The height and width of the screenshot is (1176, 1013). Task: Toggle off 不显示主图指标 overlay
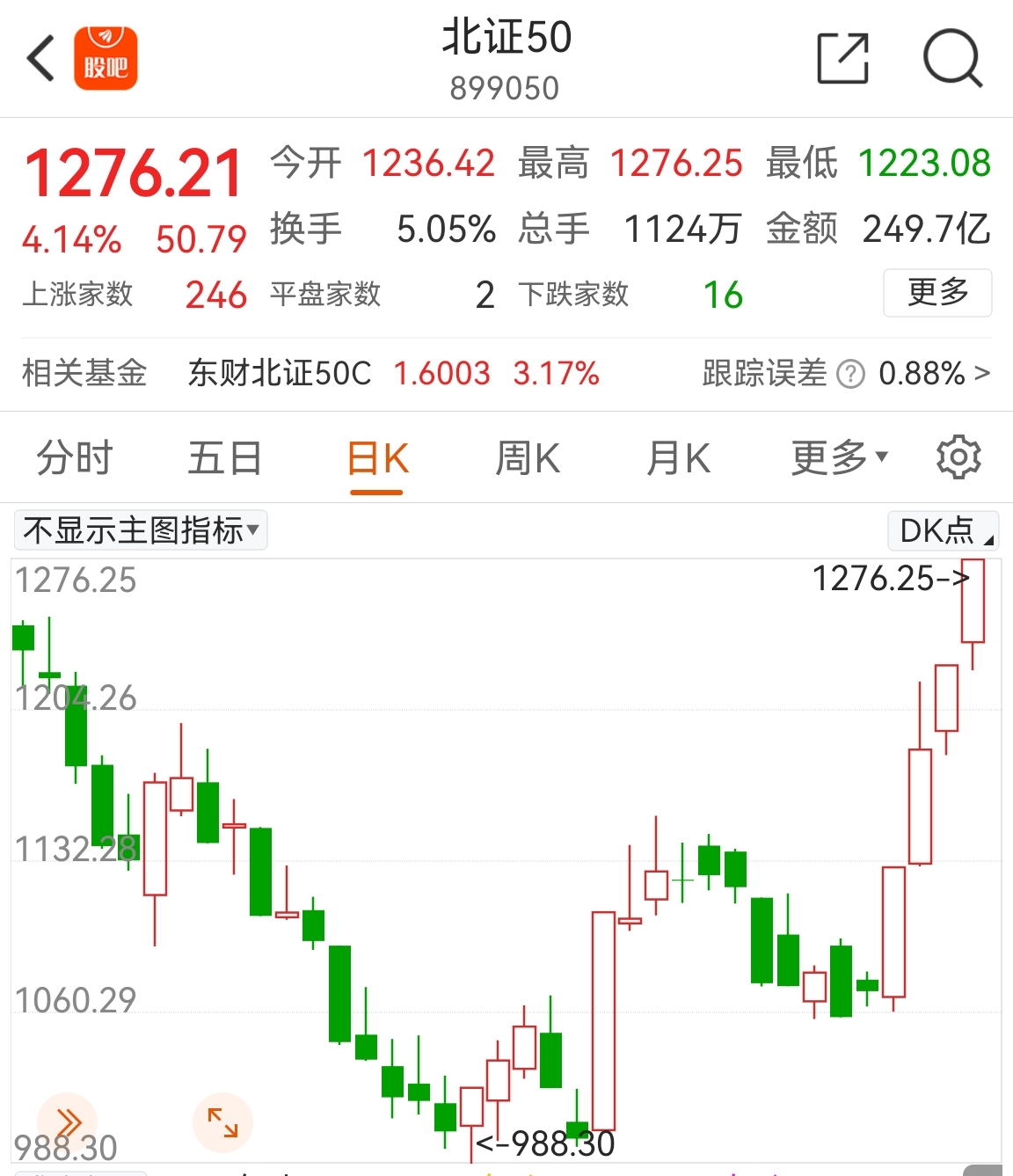pos(139,530)
